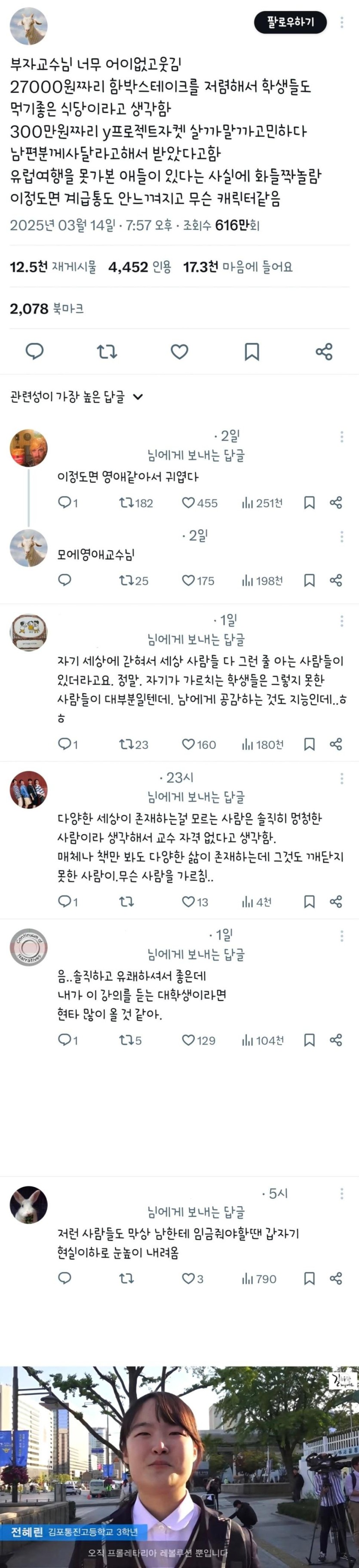Bookmark the reply starting 자기 세상에 갇혀서
Viewport: 359px width, 1568px height.
309,744
